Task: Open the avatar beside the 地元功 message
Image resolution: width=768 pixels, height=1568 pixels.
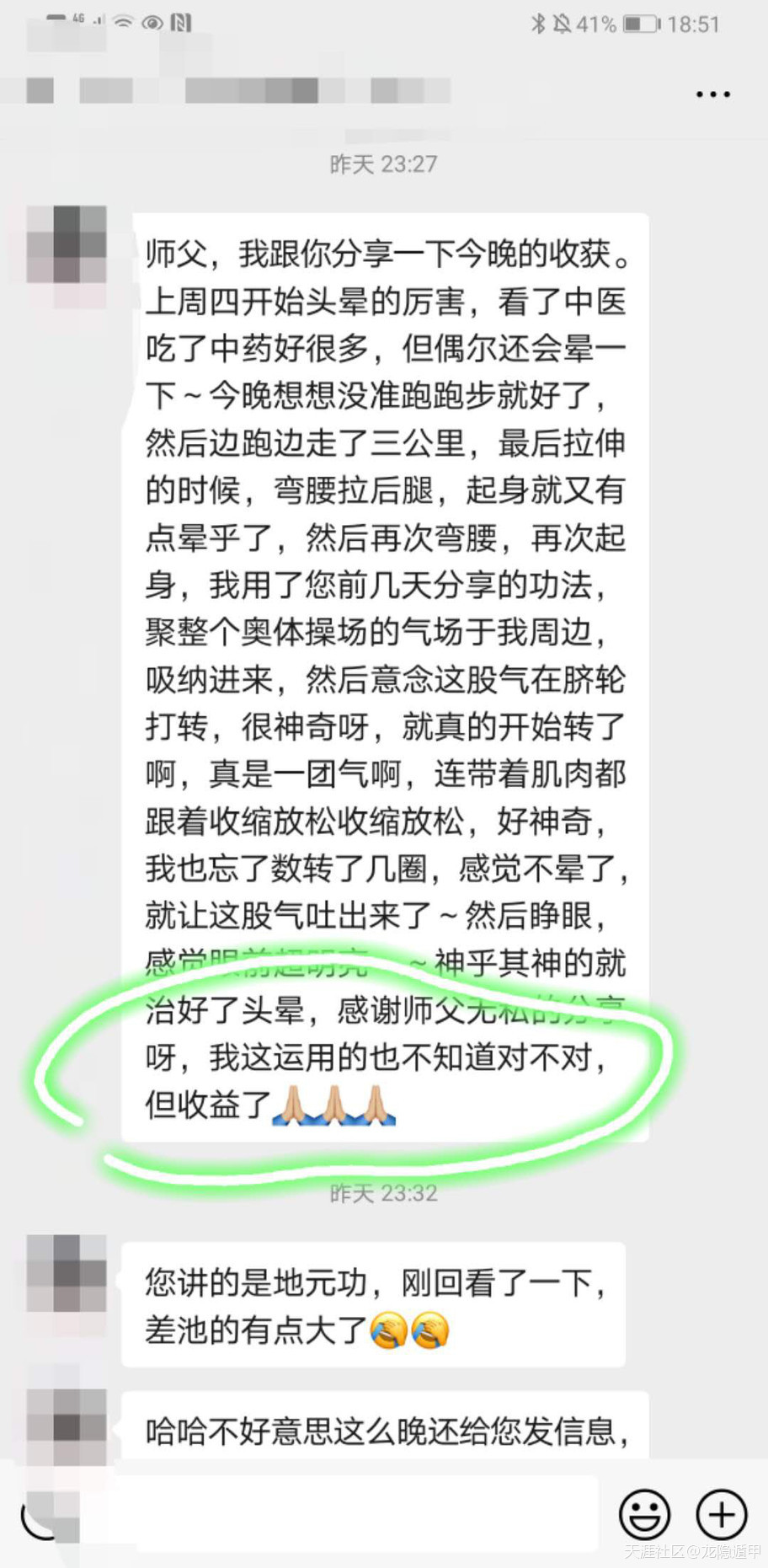Action: pos(67,1273)
